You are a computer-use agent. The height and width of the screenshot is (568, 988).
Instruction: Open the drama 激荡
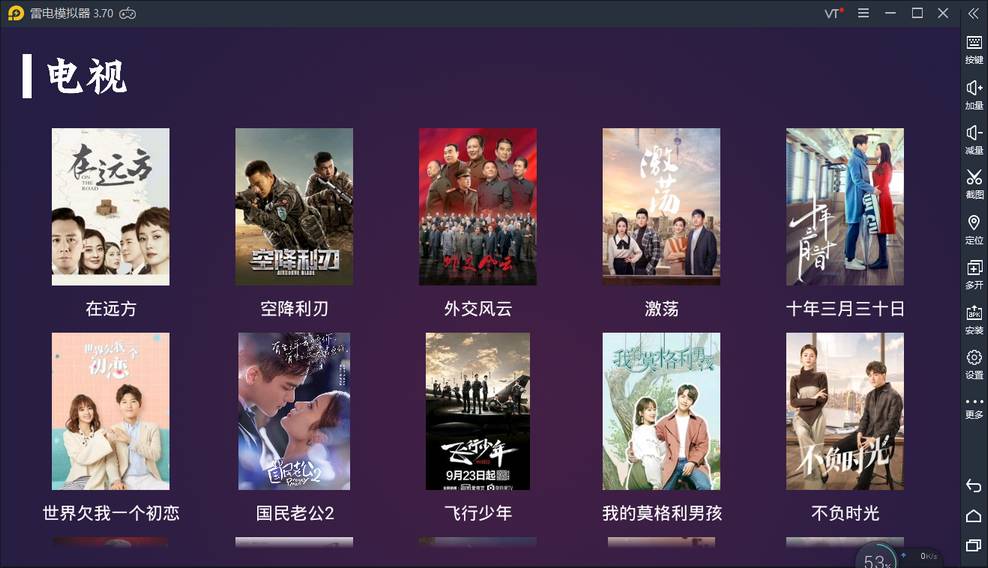click(x=661, y=206)
